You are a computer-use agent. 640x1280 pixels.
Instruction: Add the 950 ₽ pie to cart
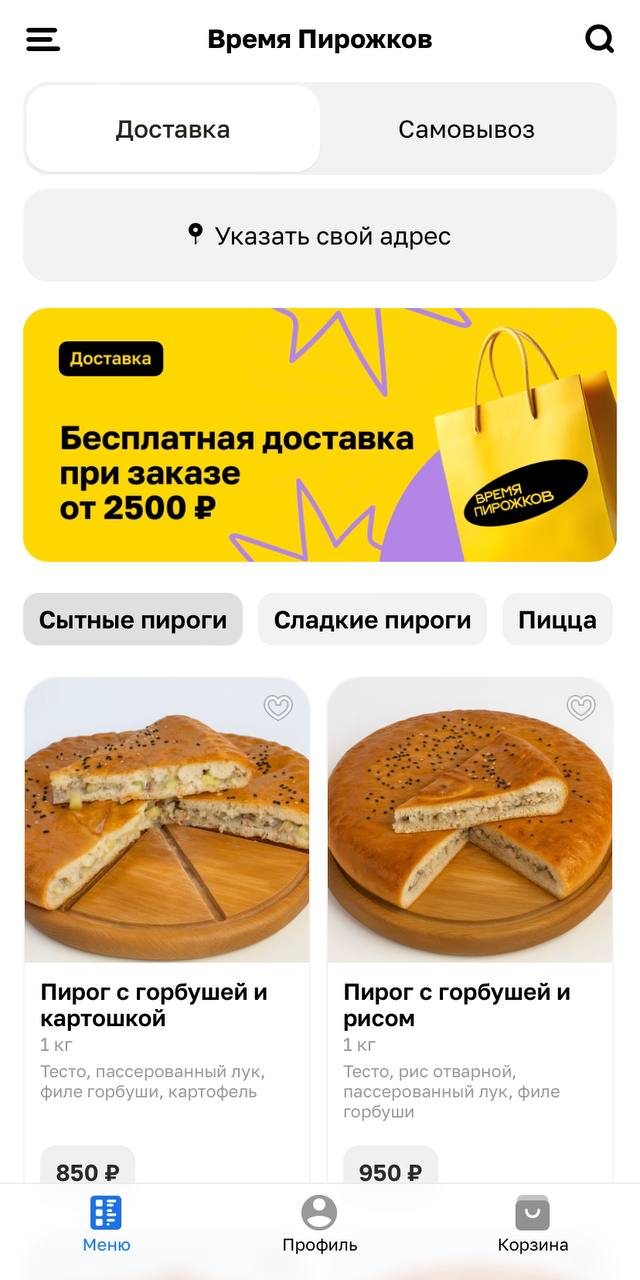(391, 1170)
